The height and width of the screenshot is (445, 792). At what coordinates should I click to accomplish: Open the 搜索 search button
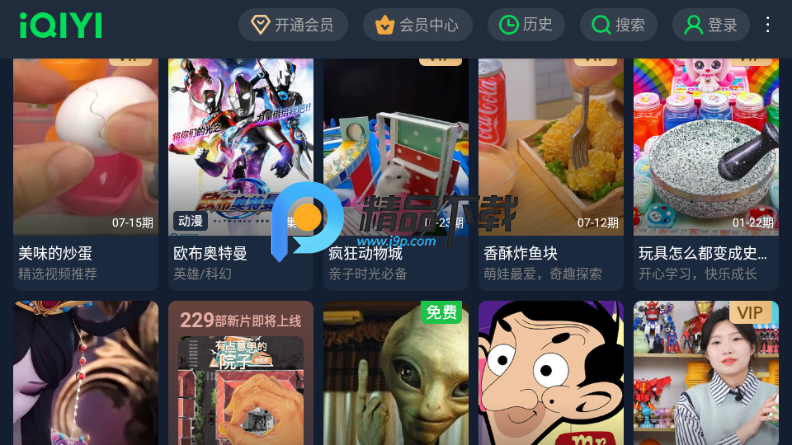618,25
